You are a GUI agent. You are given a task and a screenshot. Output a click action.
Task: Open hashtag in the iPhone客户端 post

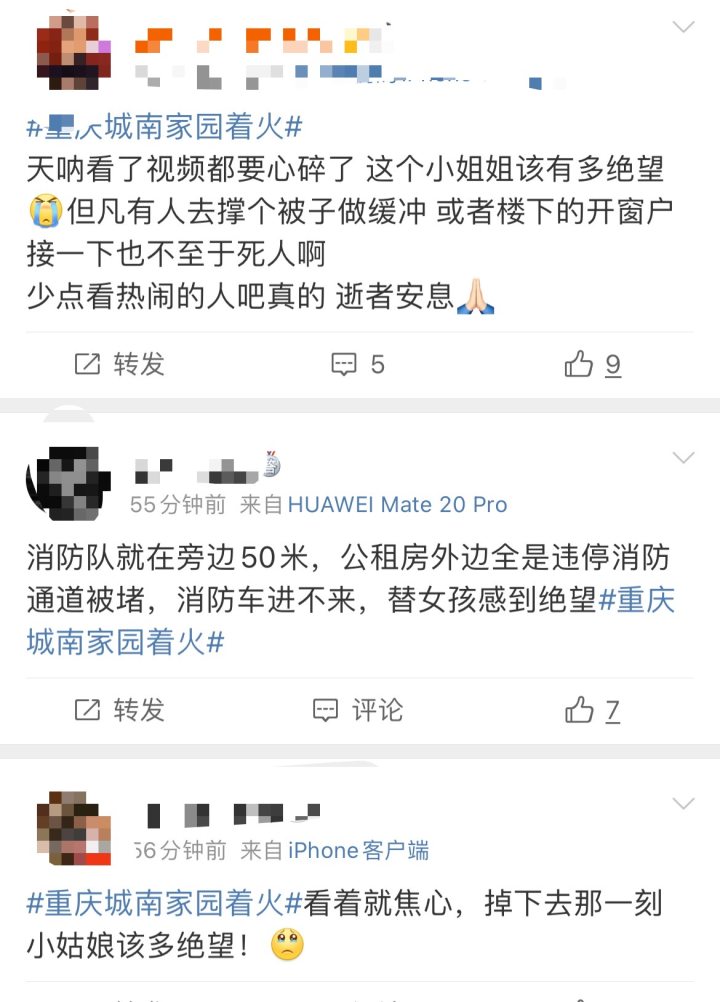click(x=165, y=903)
